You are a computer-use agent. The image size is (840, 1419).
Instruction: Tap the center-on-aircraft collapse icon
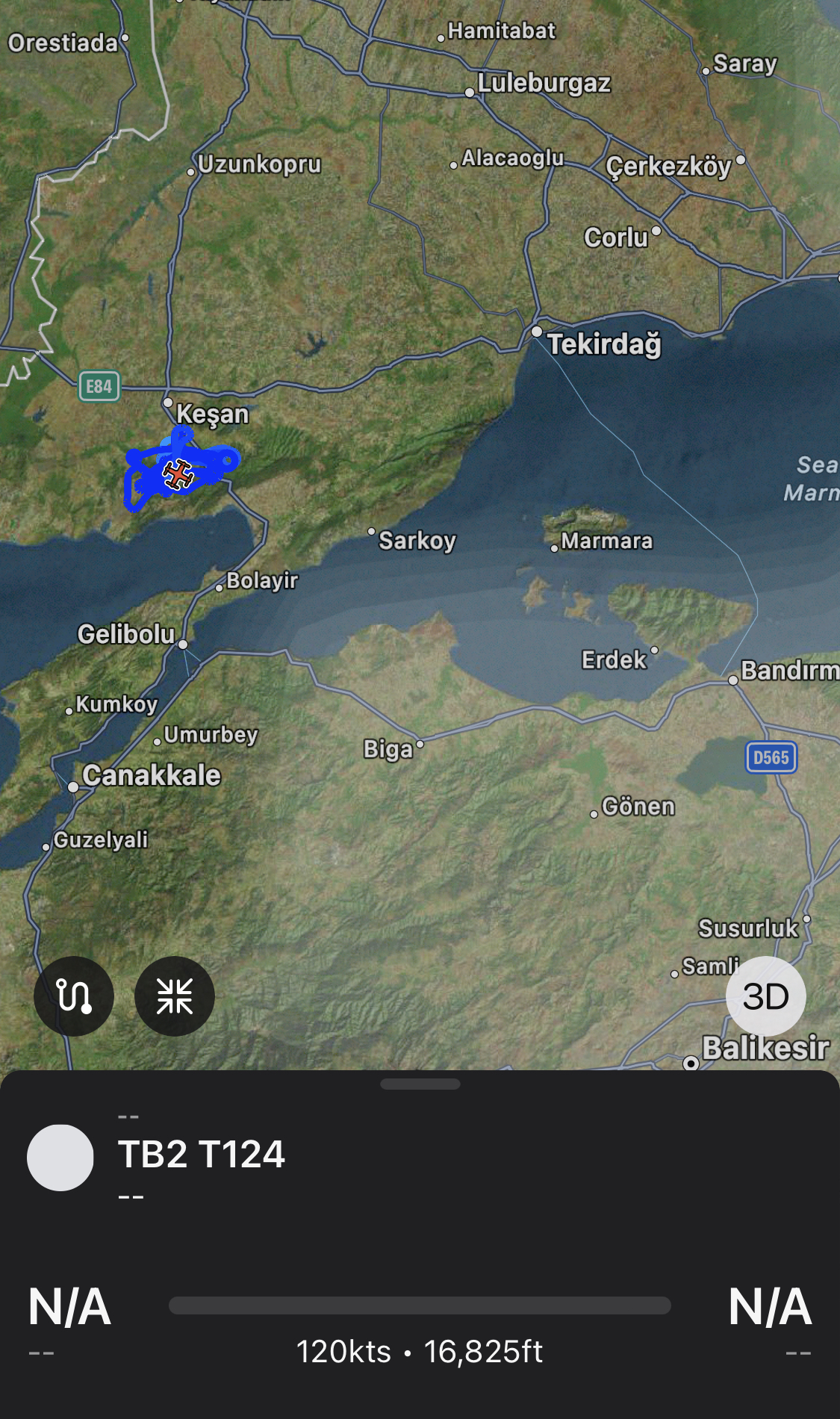[x=174, y=996]
